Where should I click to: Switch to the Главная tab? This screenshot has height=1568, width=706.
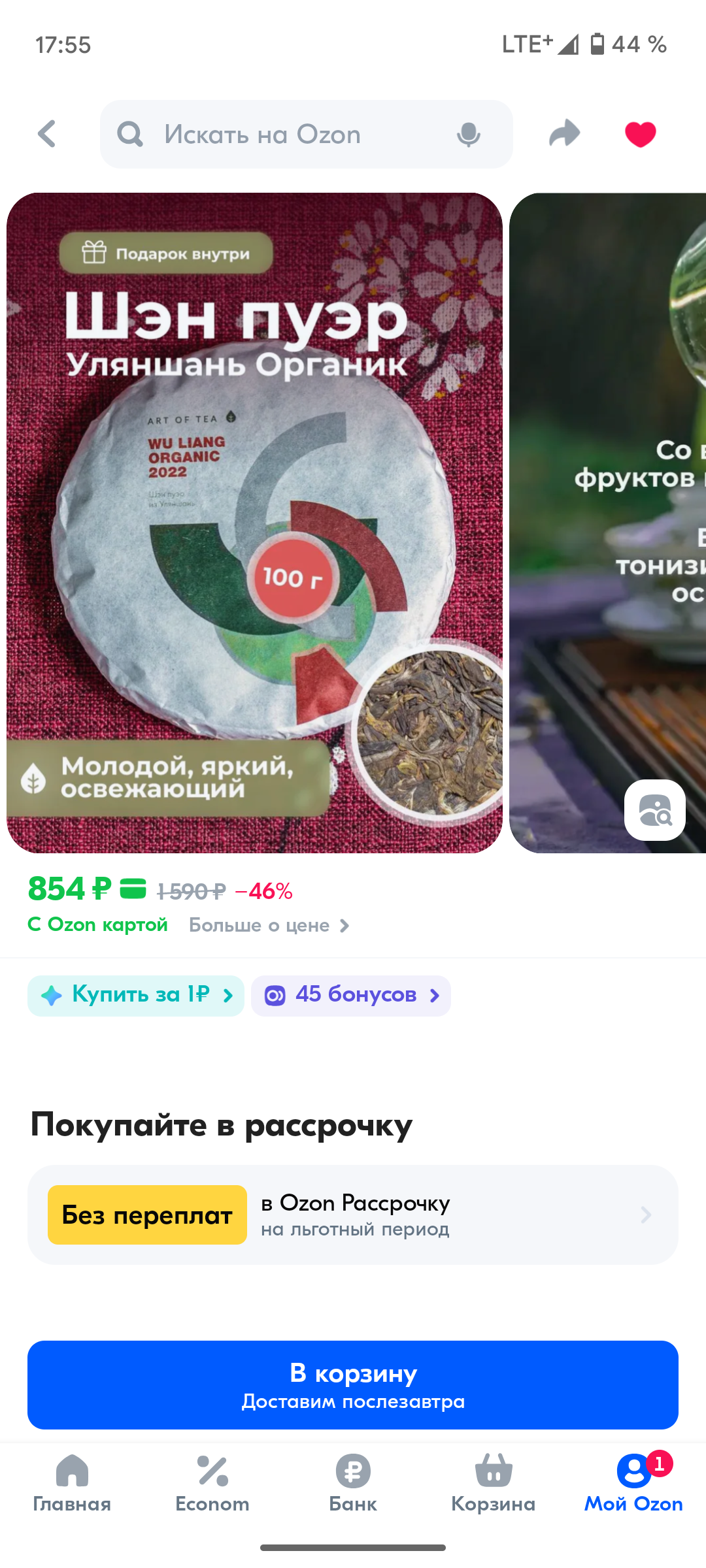click(x=72, y=1483)
